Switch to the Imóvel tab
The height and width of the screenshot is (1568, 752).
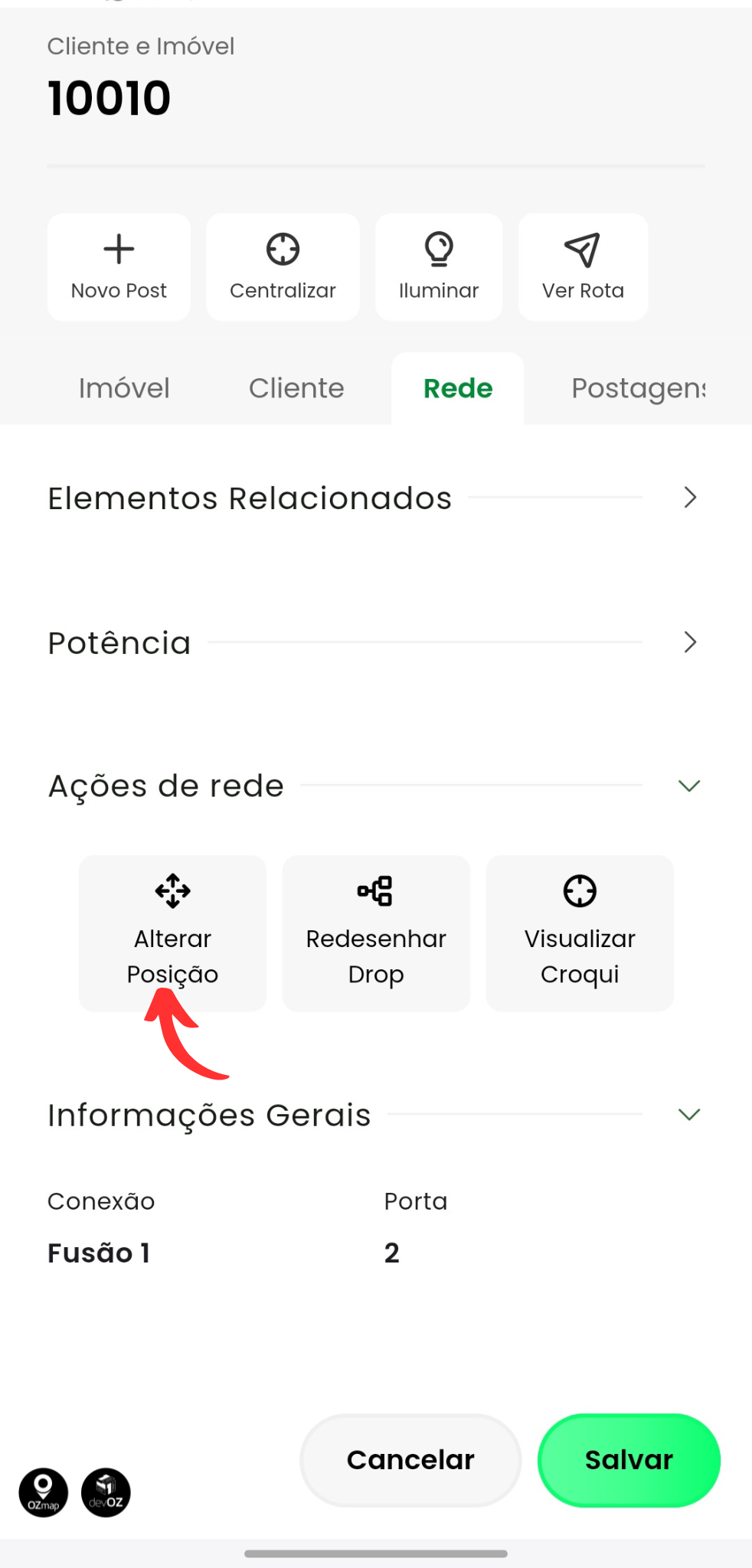(124, 388)
